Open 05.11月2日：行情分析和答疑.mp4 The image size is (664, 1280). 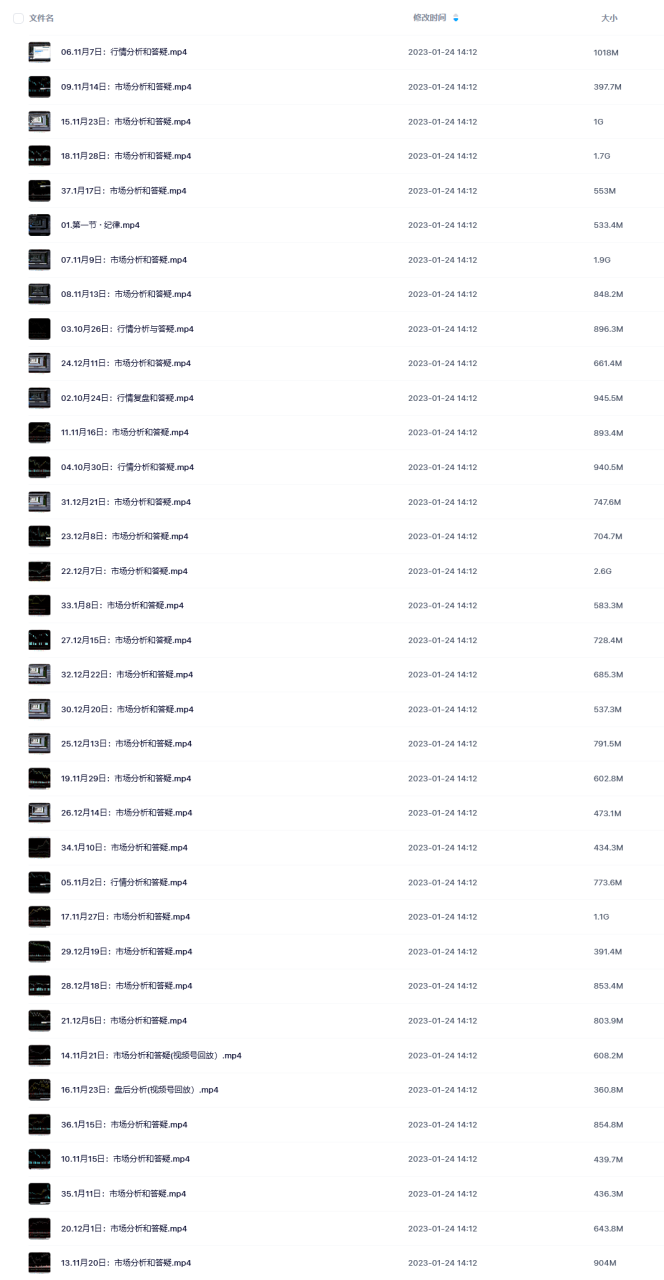(x=124, y=883)
